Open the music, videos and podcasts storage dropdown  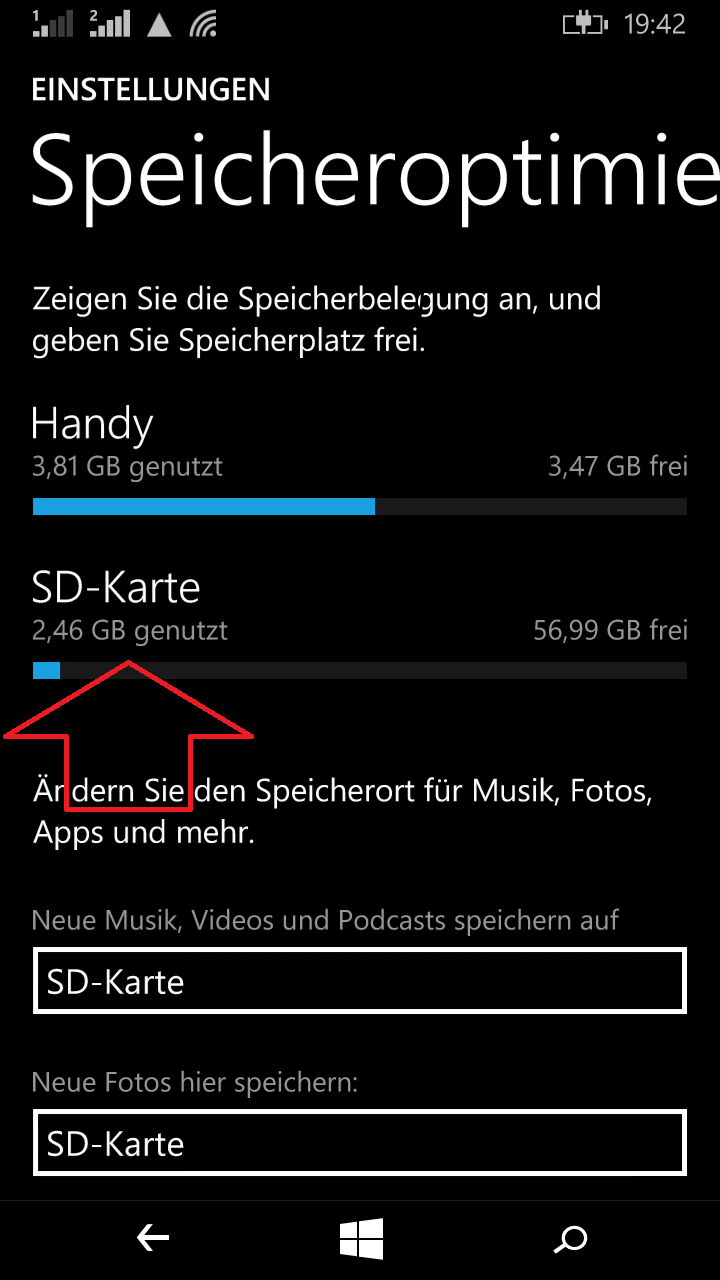[359, 981]
